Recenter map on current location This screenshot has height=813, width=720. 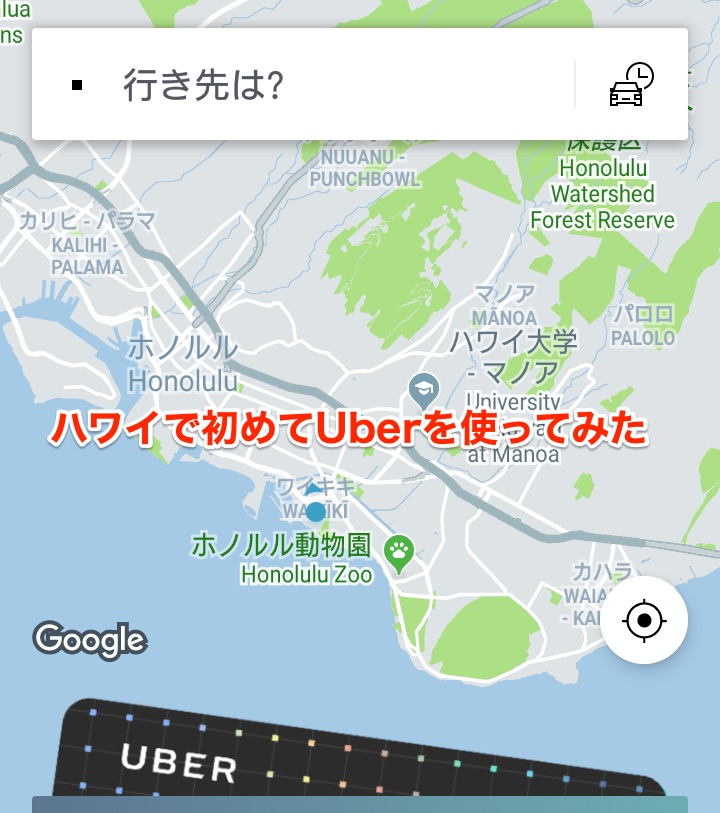[644, 620]
